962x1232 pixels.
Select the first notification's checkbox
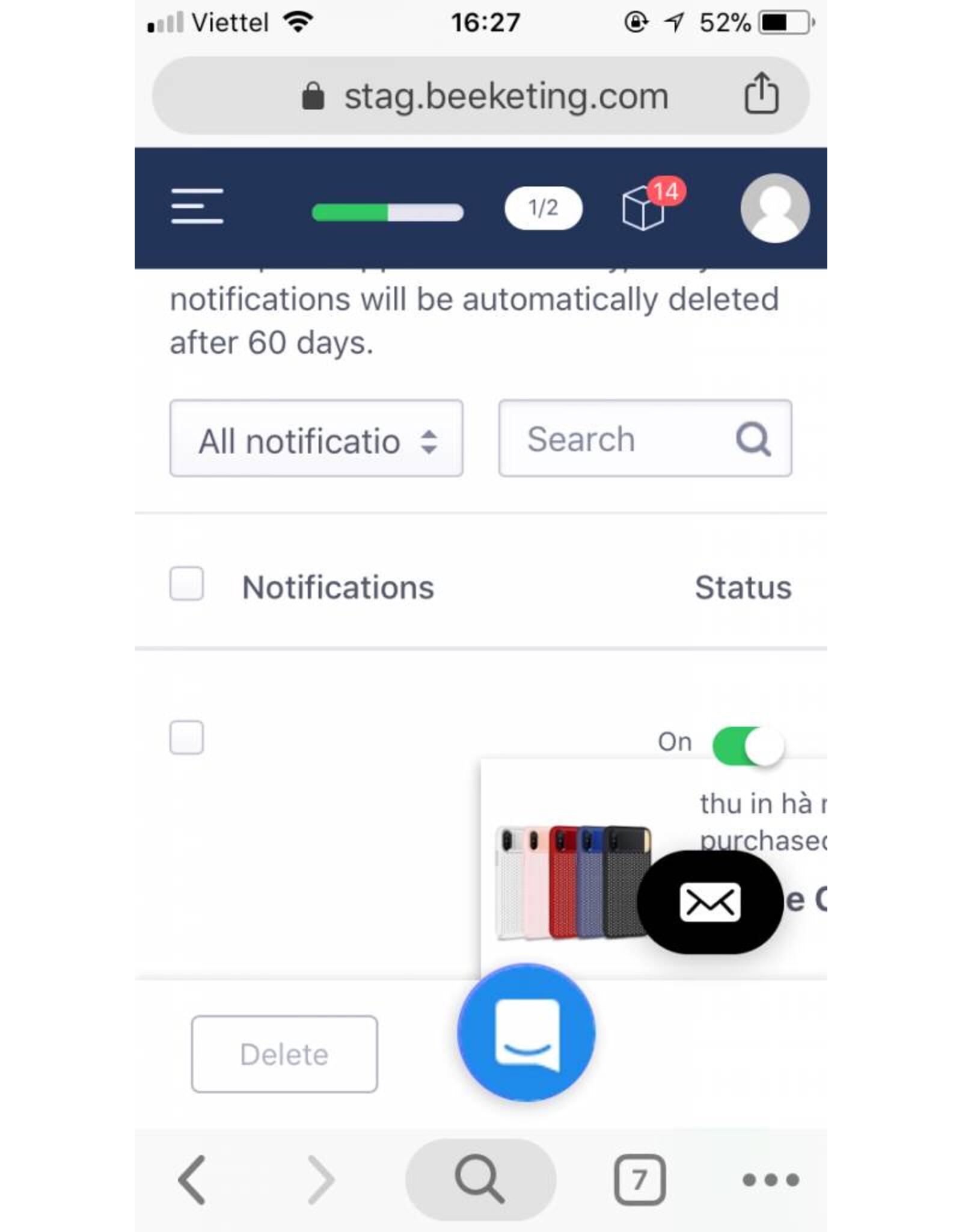point(186,737)
